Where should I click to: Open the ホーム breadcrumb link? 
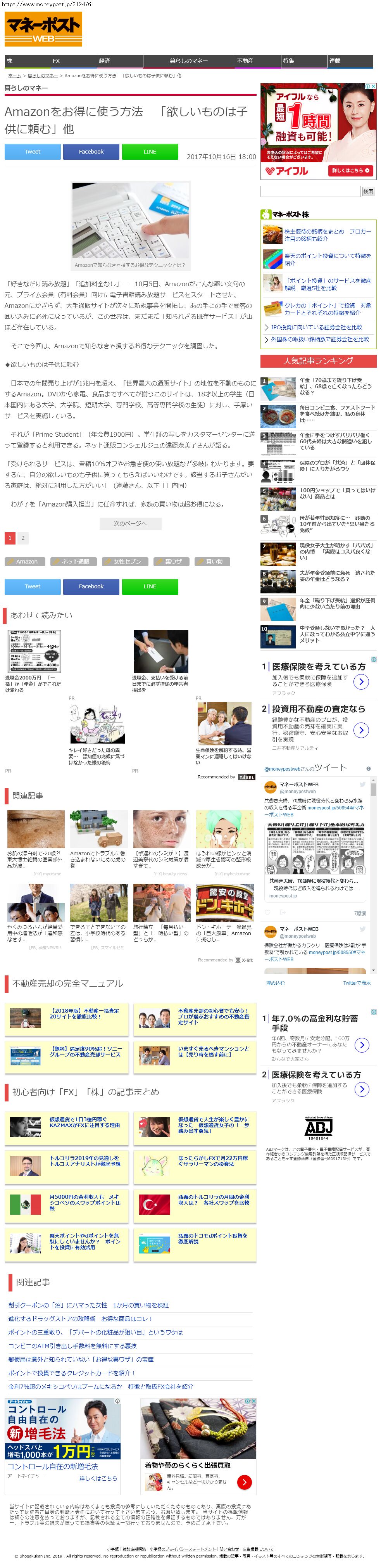(x=15, y=76)
